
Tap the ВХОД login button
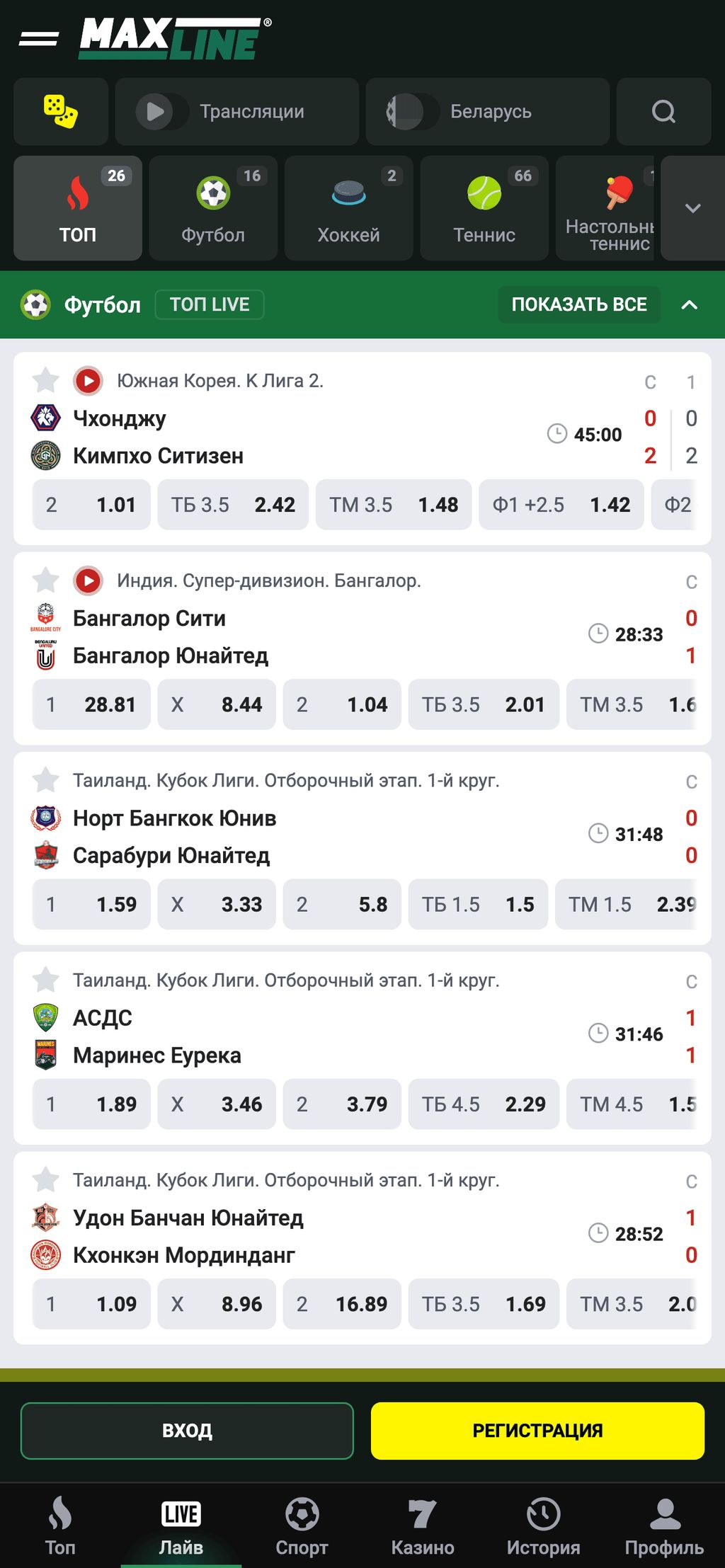click(187, 1431)
